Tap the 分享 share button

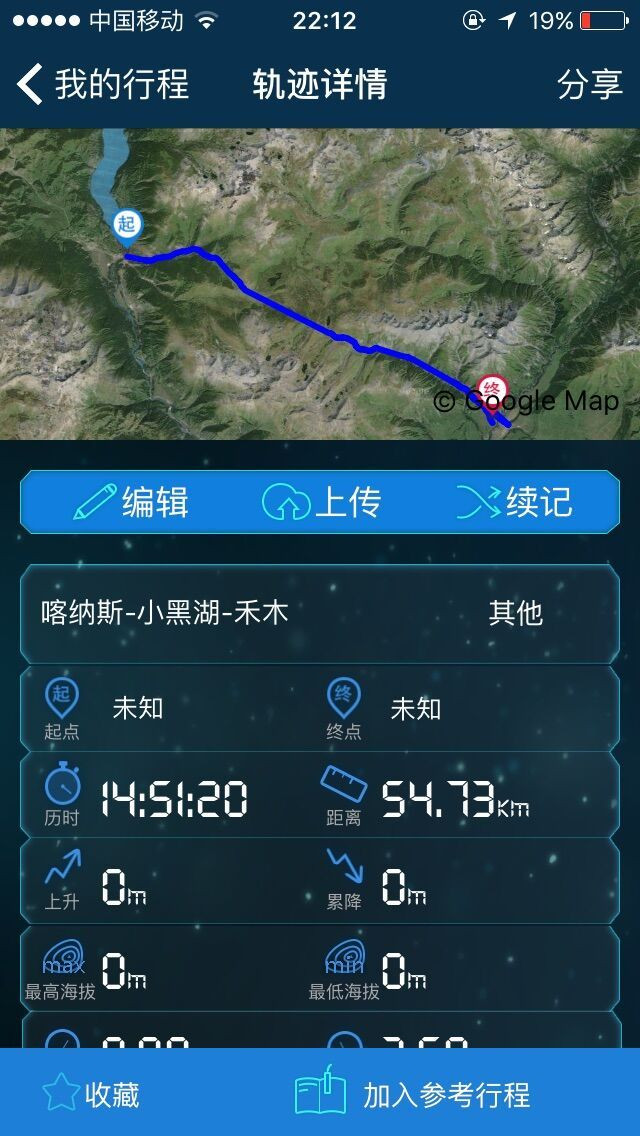point(589,85)
